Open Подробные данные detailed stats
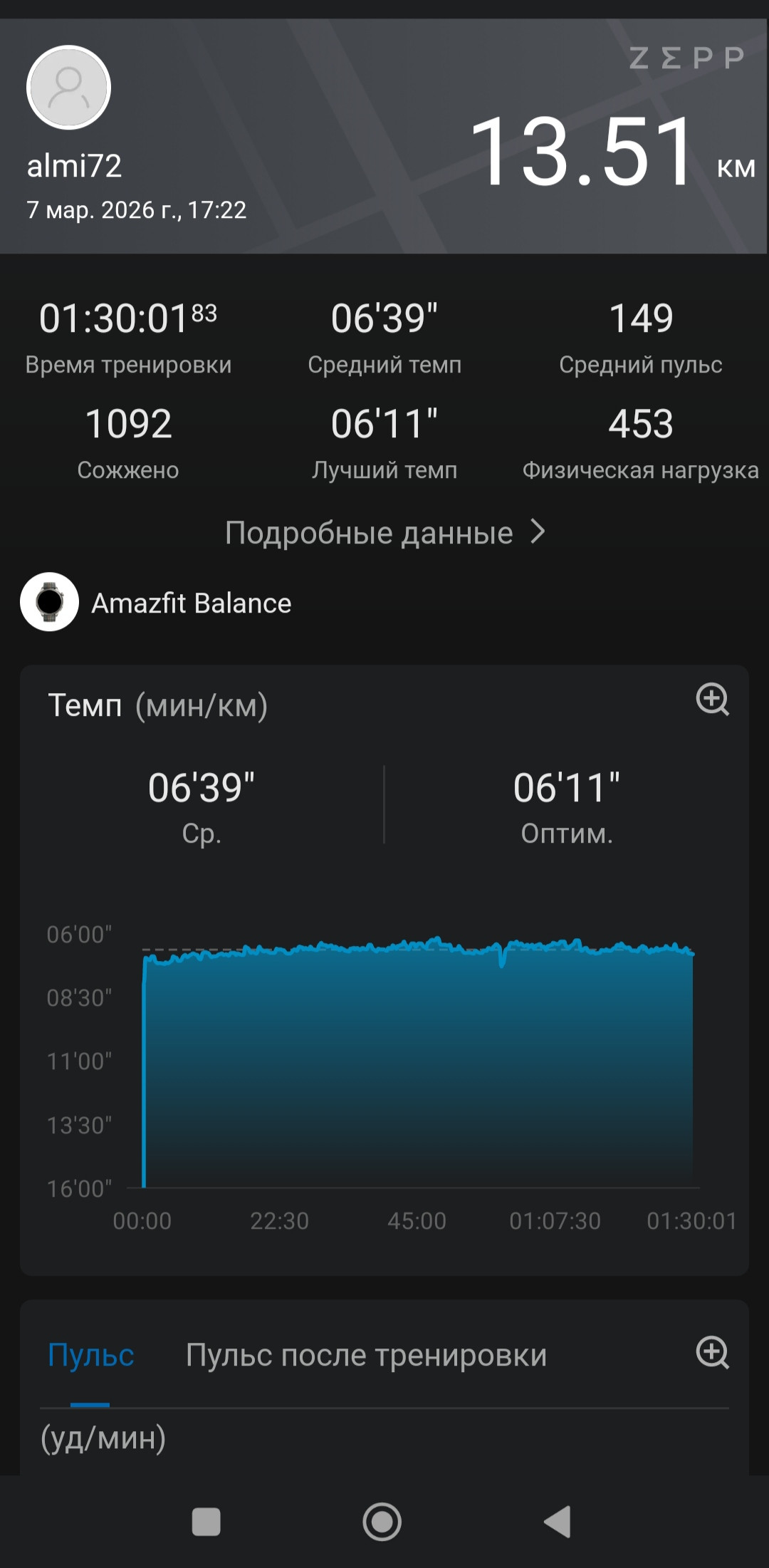The height and width of the screenshot is (1568, 769). pyautogui.click(x=385, y=533)
